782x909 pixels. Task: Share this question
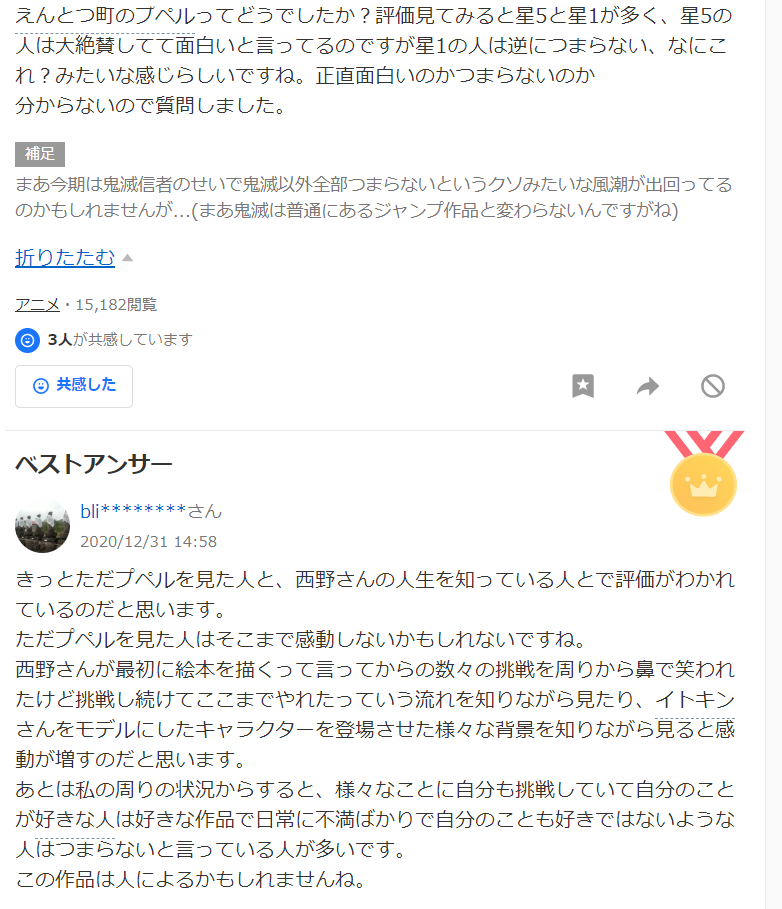click(x=648, y=386)
